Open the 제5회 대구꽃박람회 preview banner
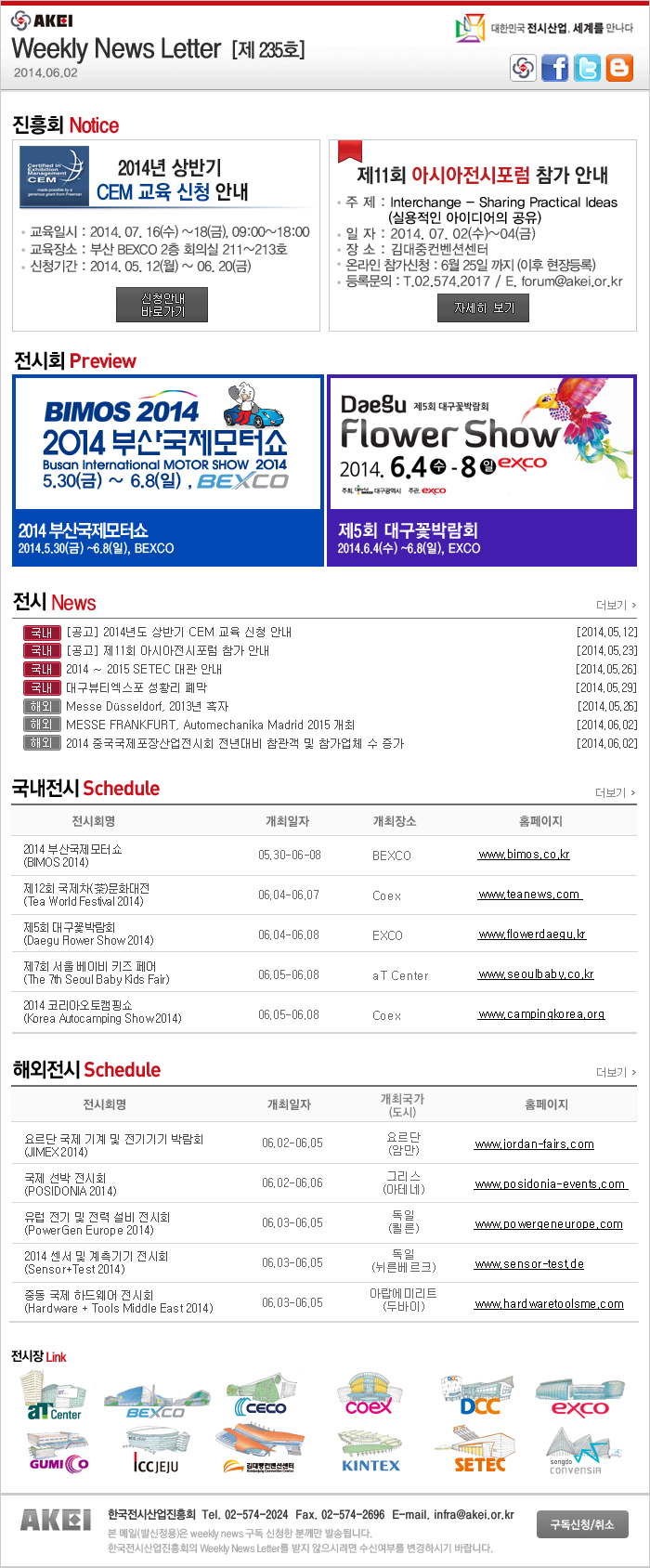 pyautogui.click(x=482, y=469)
